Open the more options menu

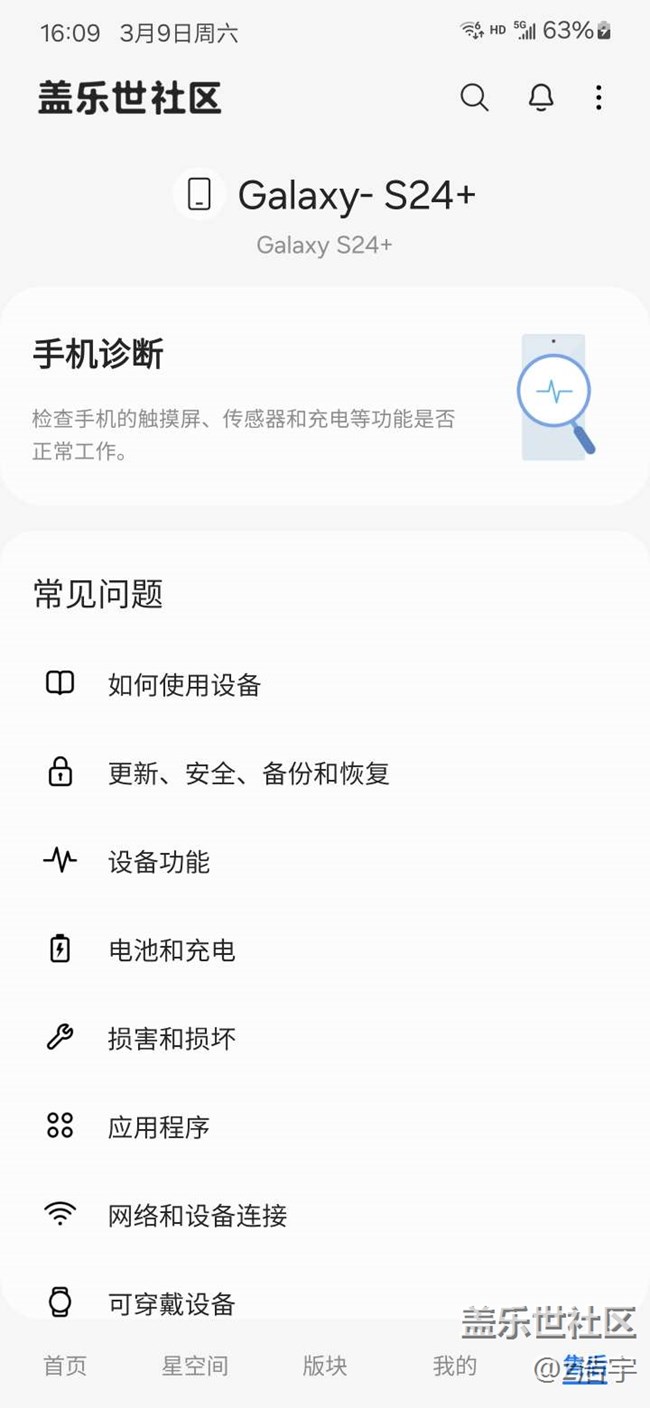[598, 97]
